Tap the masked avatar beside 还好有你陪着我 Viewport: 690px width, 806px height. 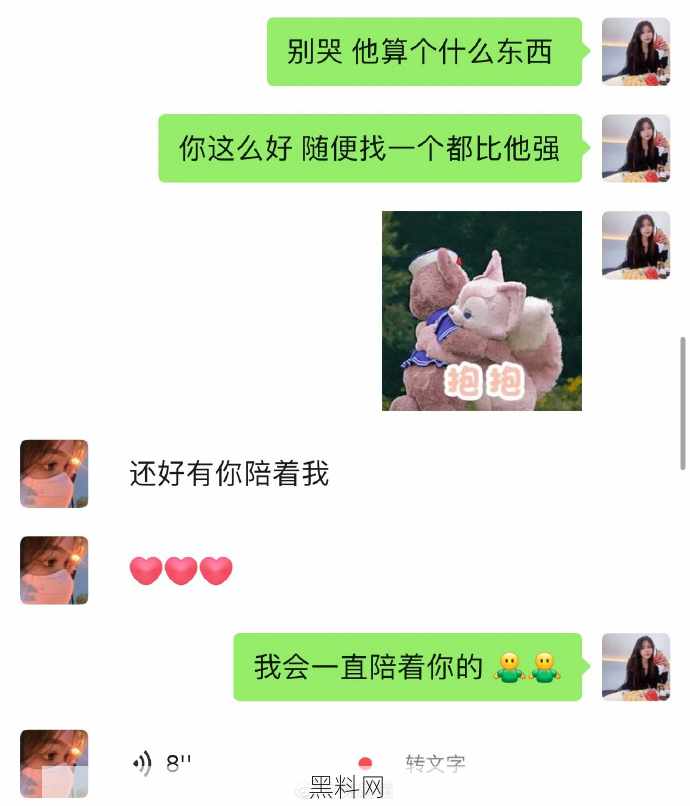point(54,473)
